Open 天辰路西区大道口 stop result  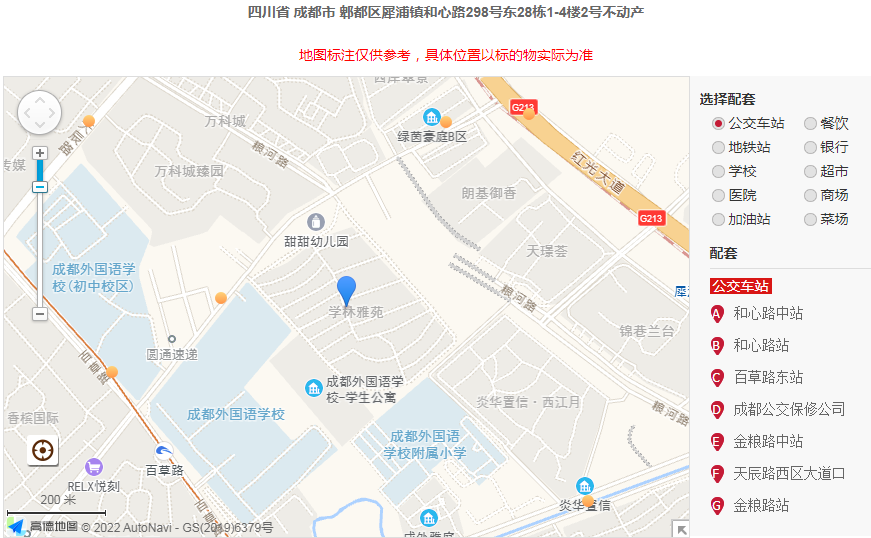point(788,474)
